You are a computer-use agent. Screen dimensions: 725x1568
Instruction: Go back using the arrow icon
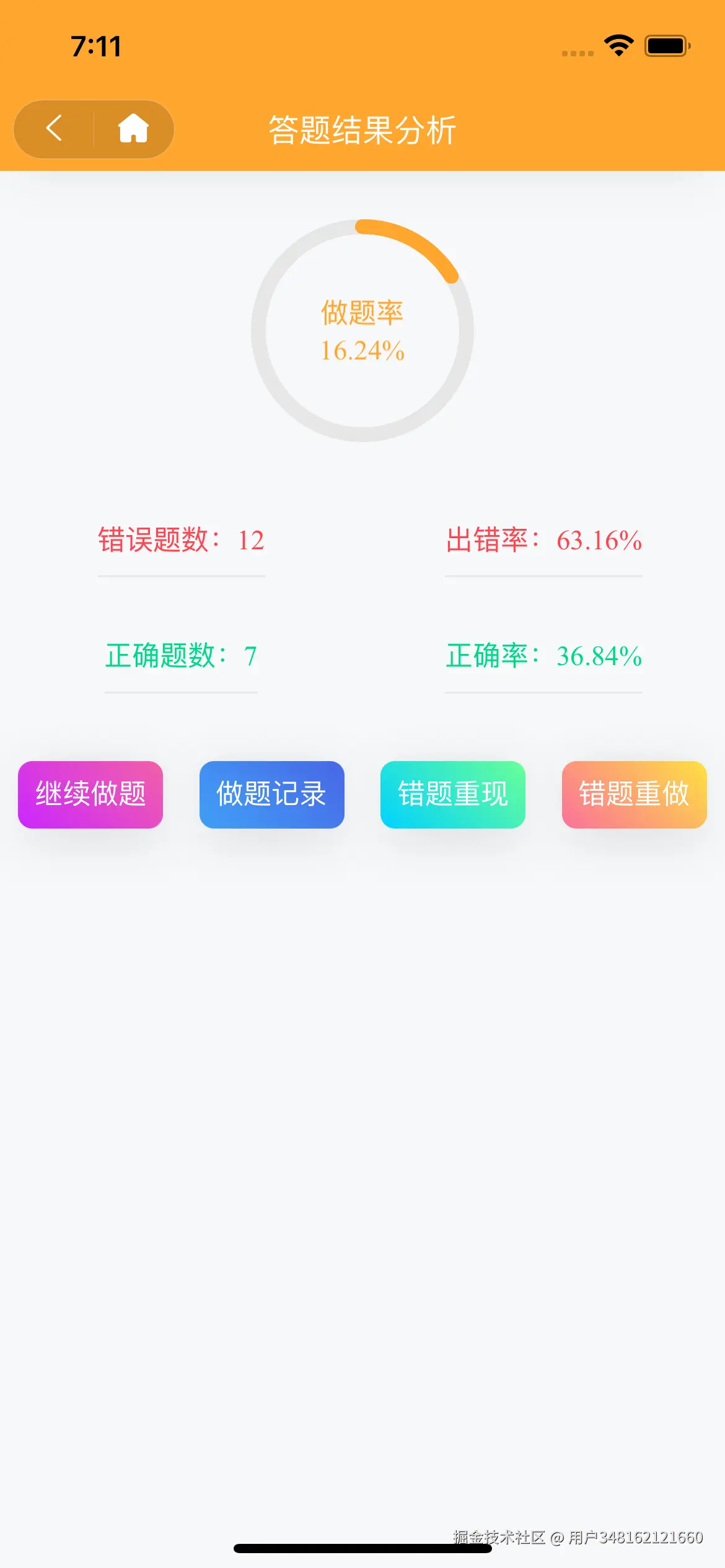[55, 129]
